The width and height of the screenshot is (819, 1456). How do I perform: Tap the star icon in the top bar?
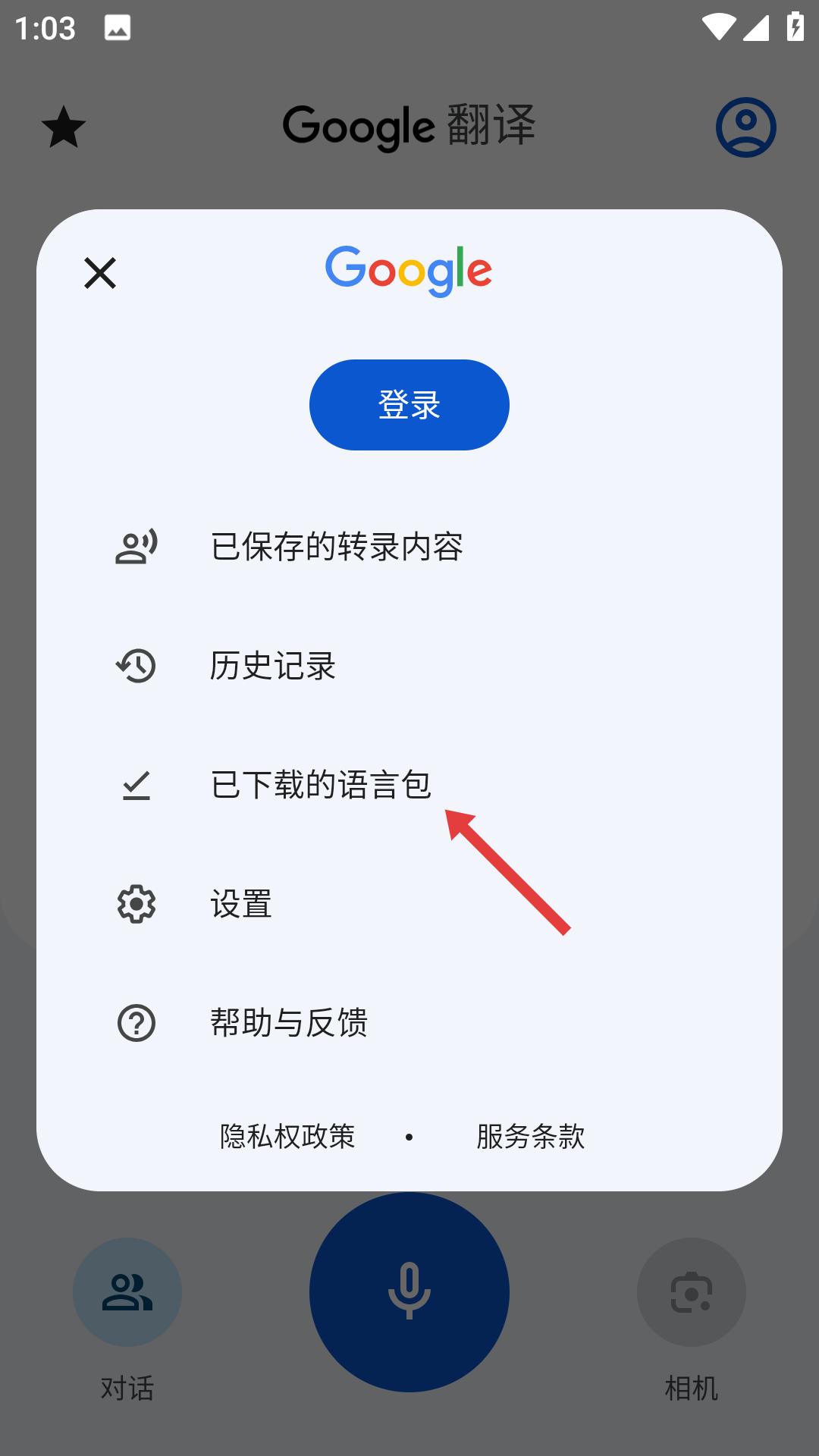point(64,127)
